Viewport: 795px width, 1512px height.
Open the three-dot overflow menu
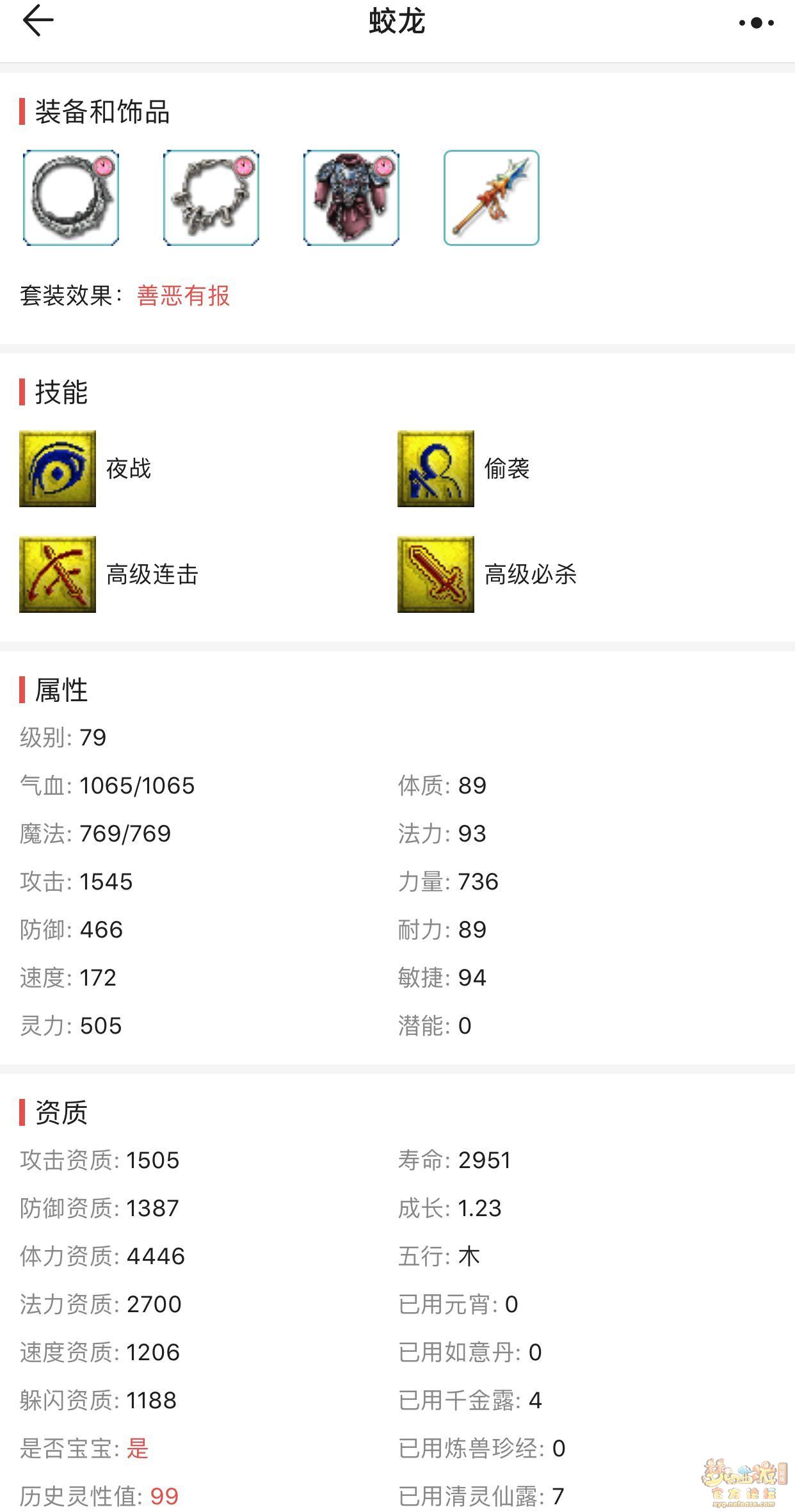pyautogui.click(x=756, y=23)
